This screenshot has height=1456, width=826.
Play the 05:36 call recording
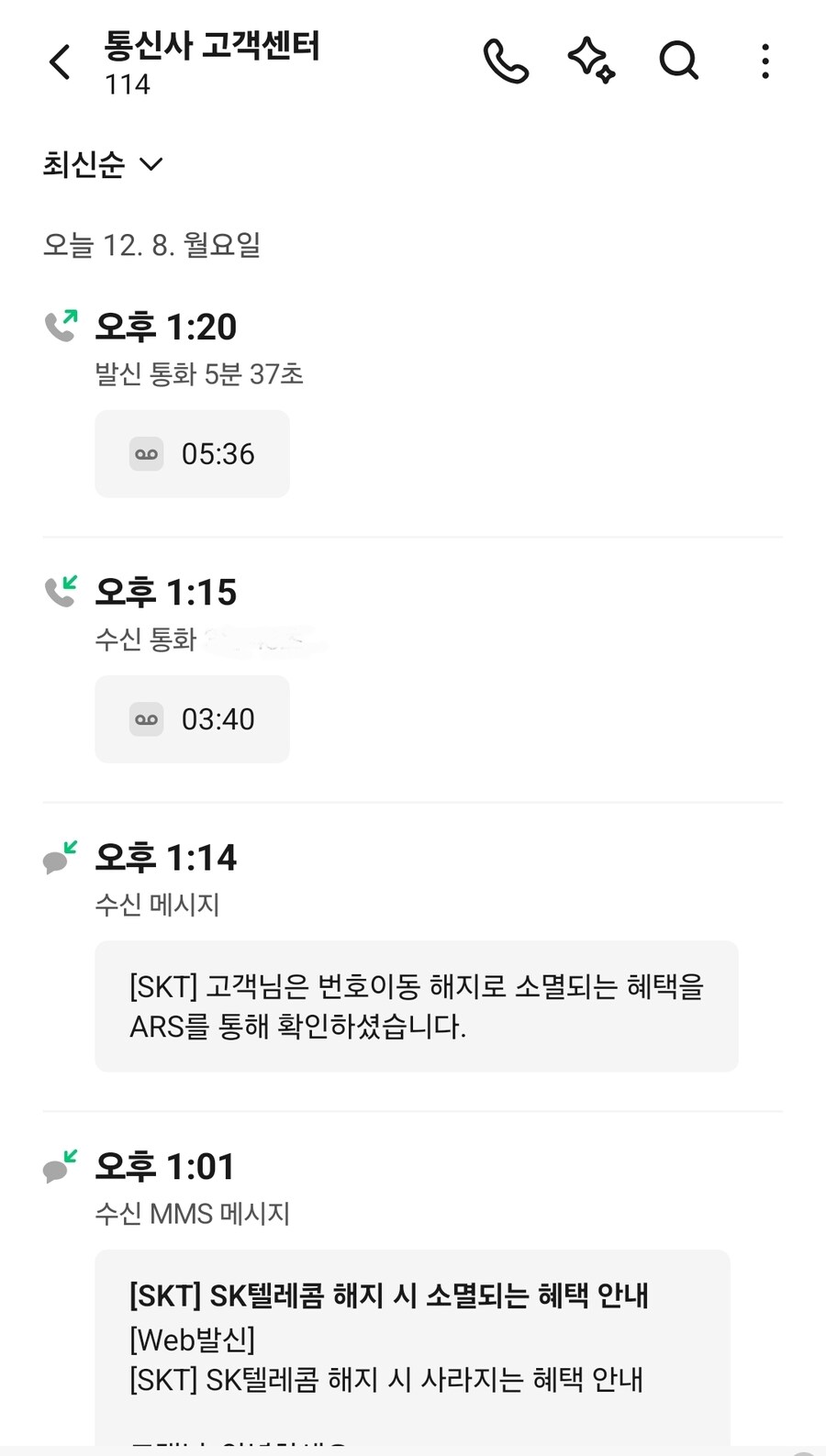coord(192,453)
